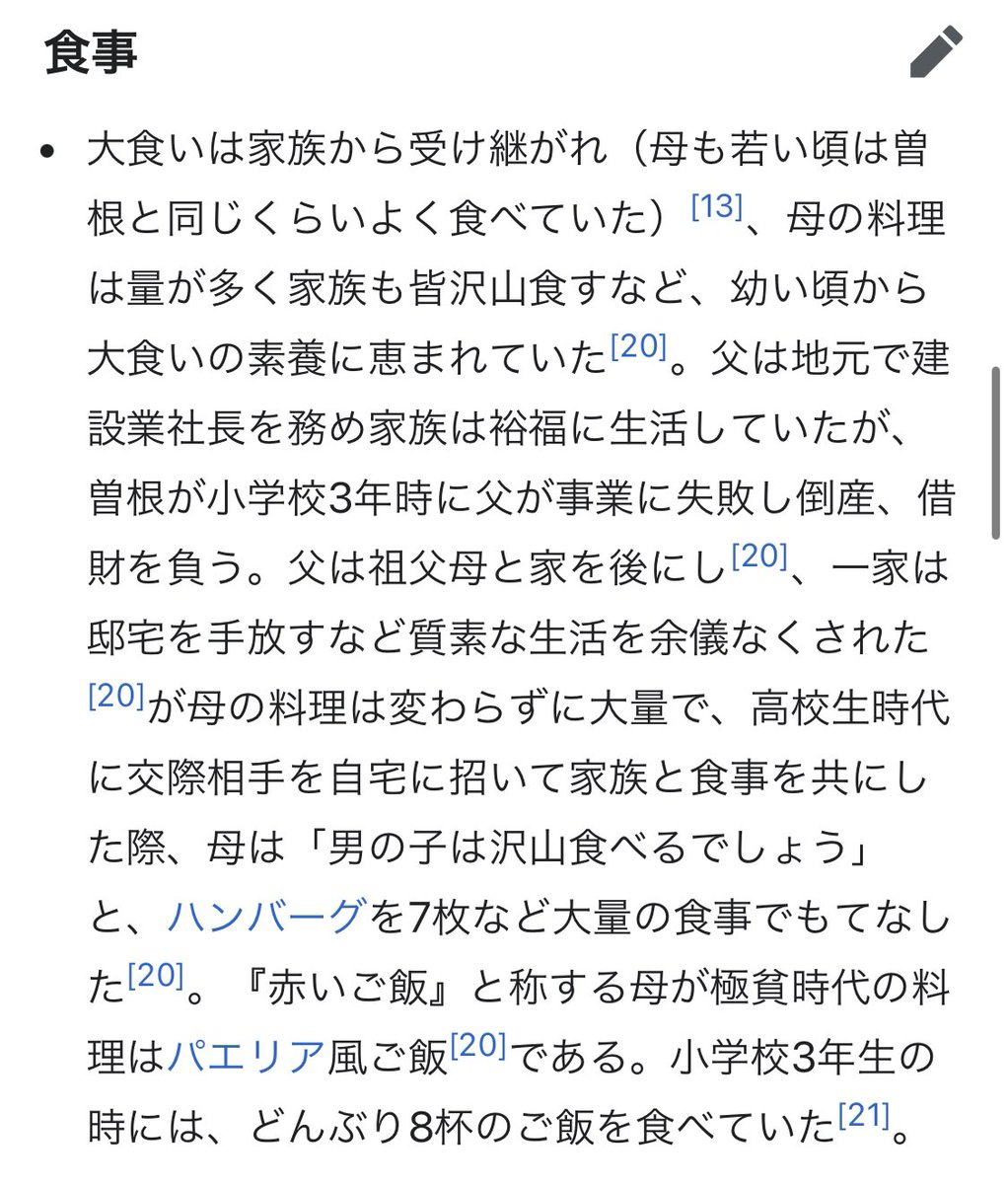Open citation [20] right after パエリア風ご飯

point(477,1046)
